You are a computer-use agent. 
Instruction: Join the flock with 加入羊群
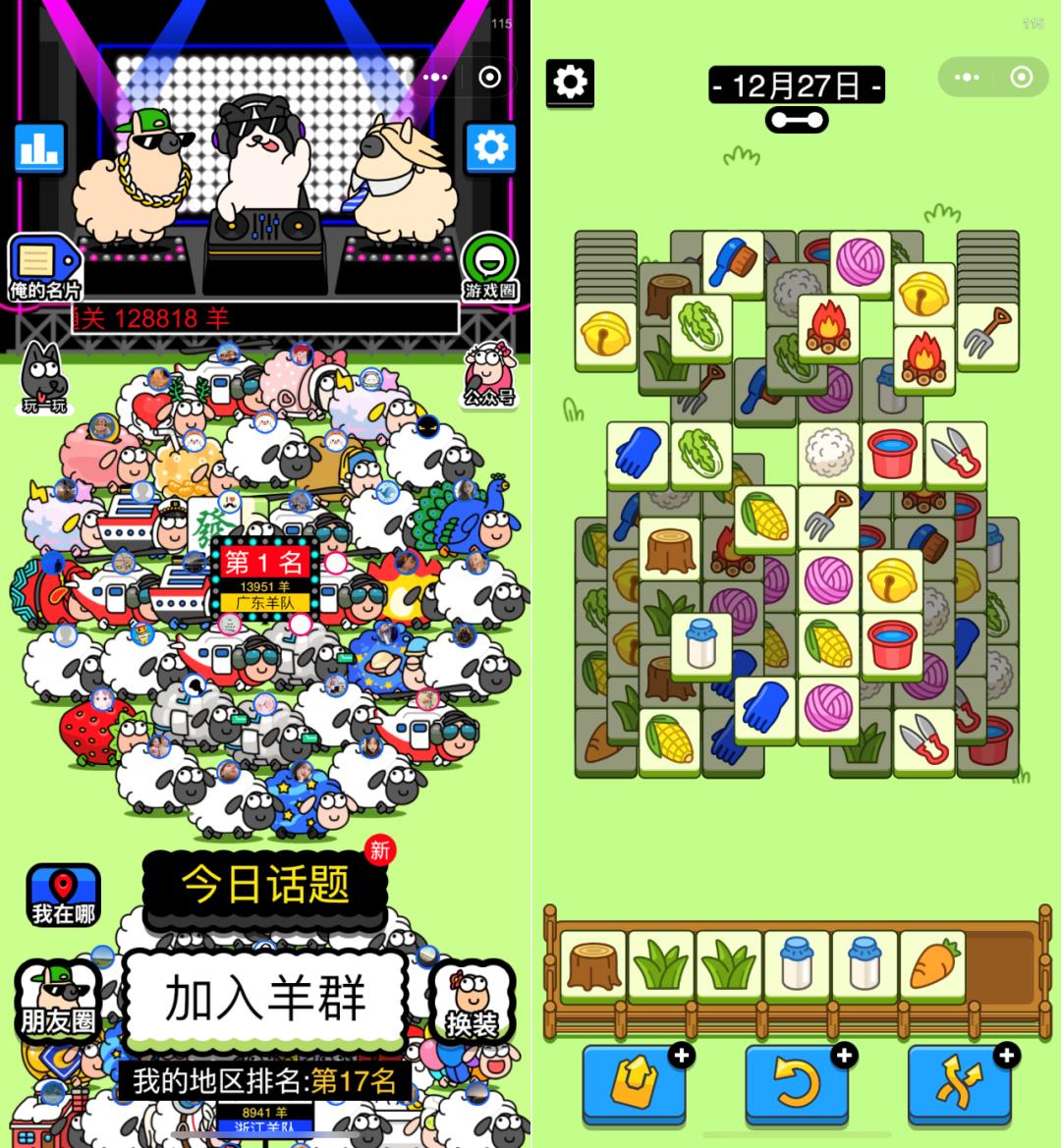point(265,999)
